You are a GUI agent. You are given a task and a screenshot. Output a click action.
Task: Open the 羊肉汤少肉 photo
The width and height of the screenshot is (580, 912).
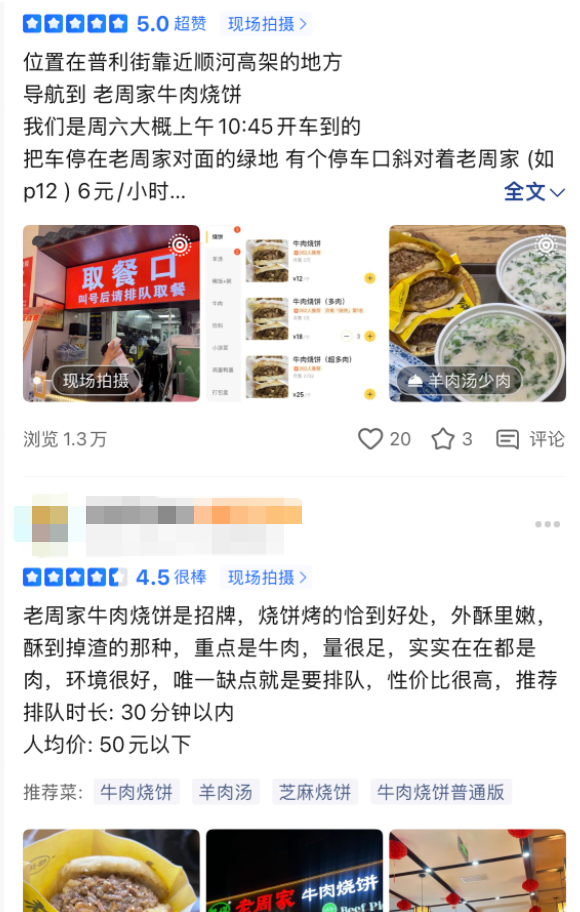coord(477,313)
